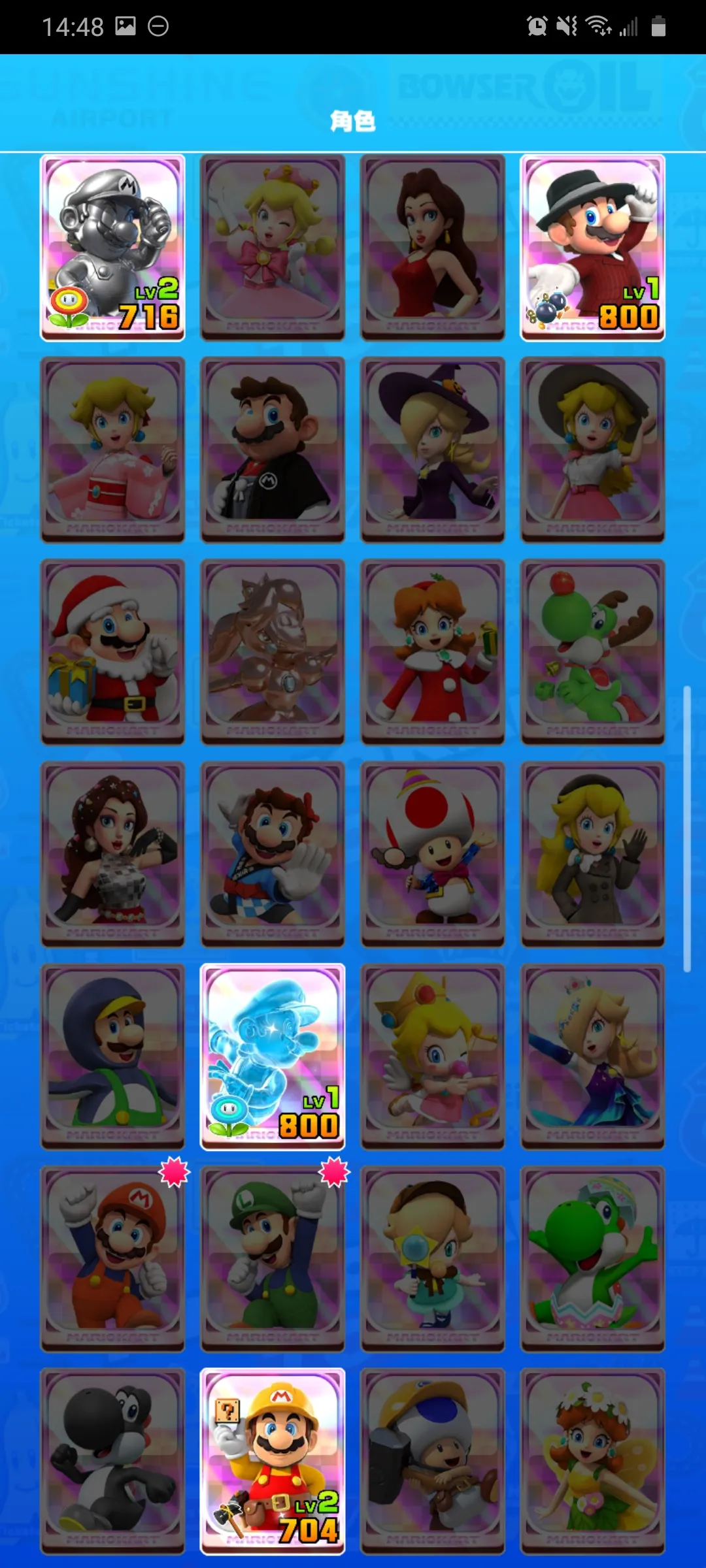Select the Mario in black hat and red suit card
The height and width of the screenshot is (1568, 706).
pyautogui.click(x=592, y=248)
